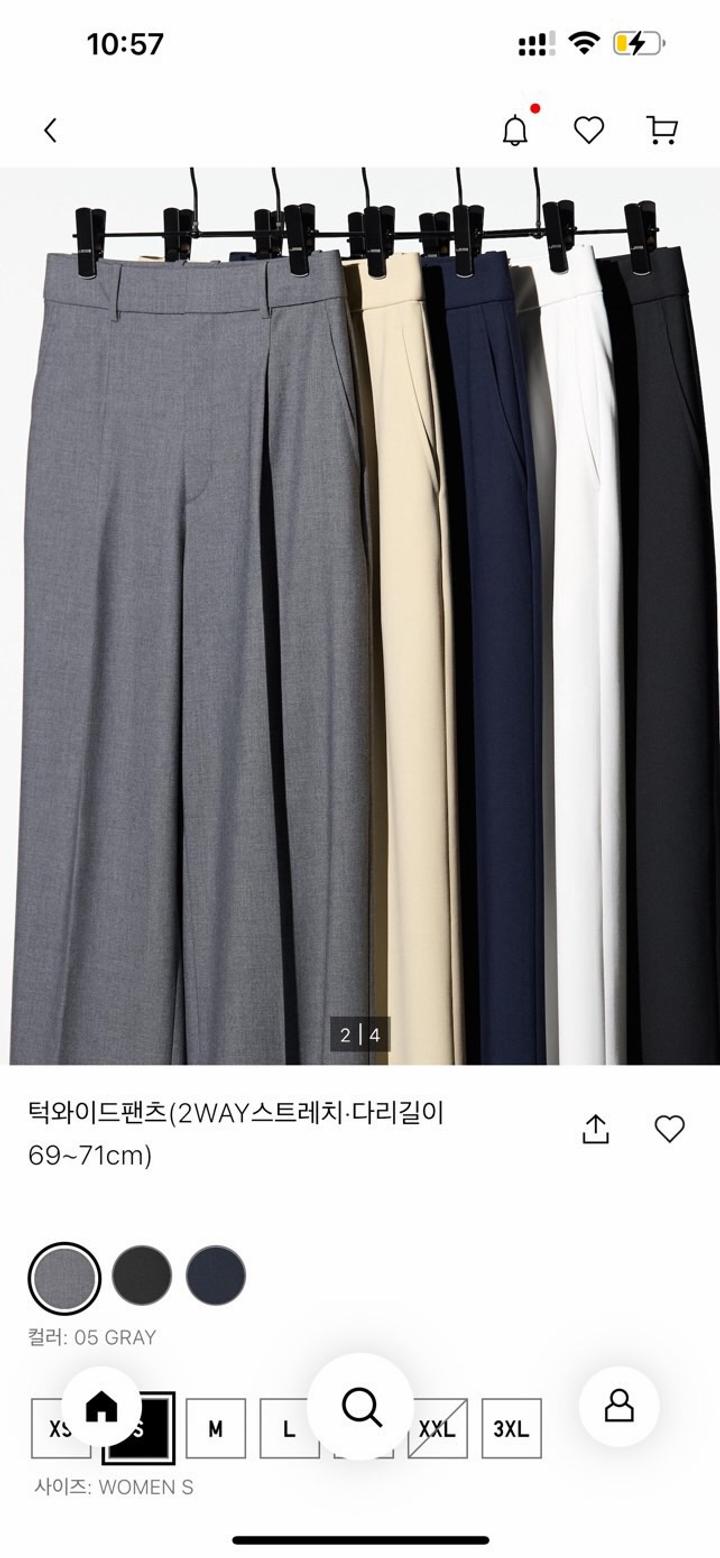The image size is (720, 1558).
Task: Select size L
Action: pos(288,1429)
